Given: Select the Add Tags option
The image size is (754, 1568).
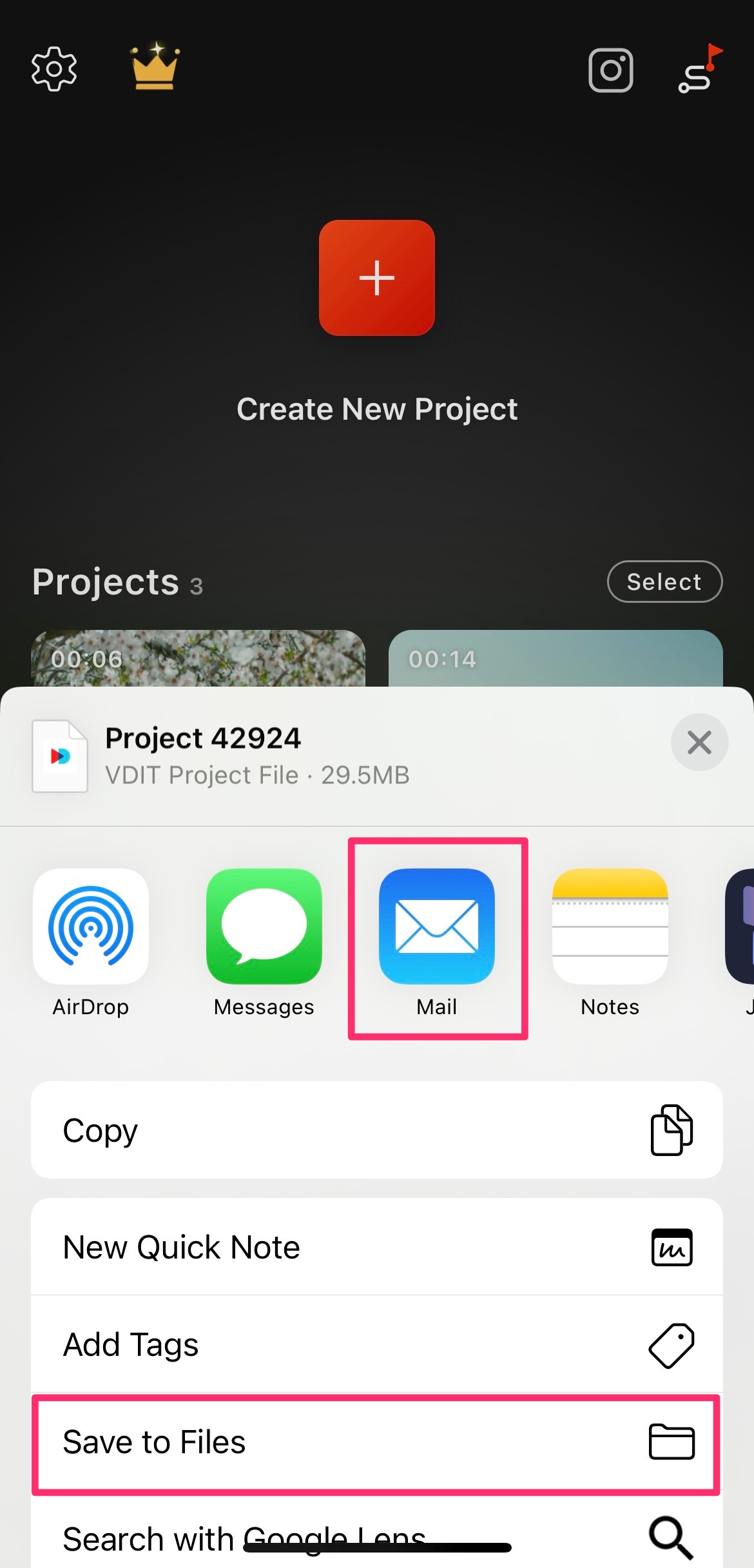Looking at the screenshot, I should tap(376, 1344).
